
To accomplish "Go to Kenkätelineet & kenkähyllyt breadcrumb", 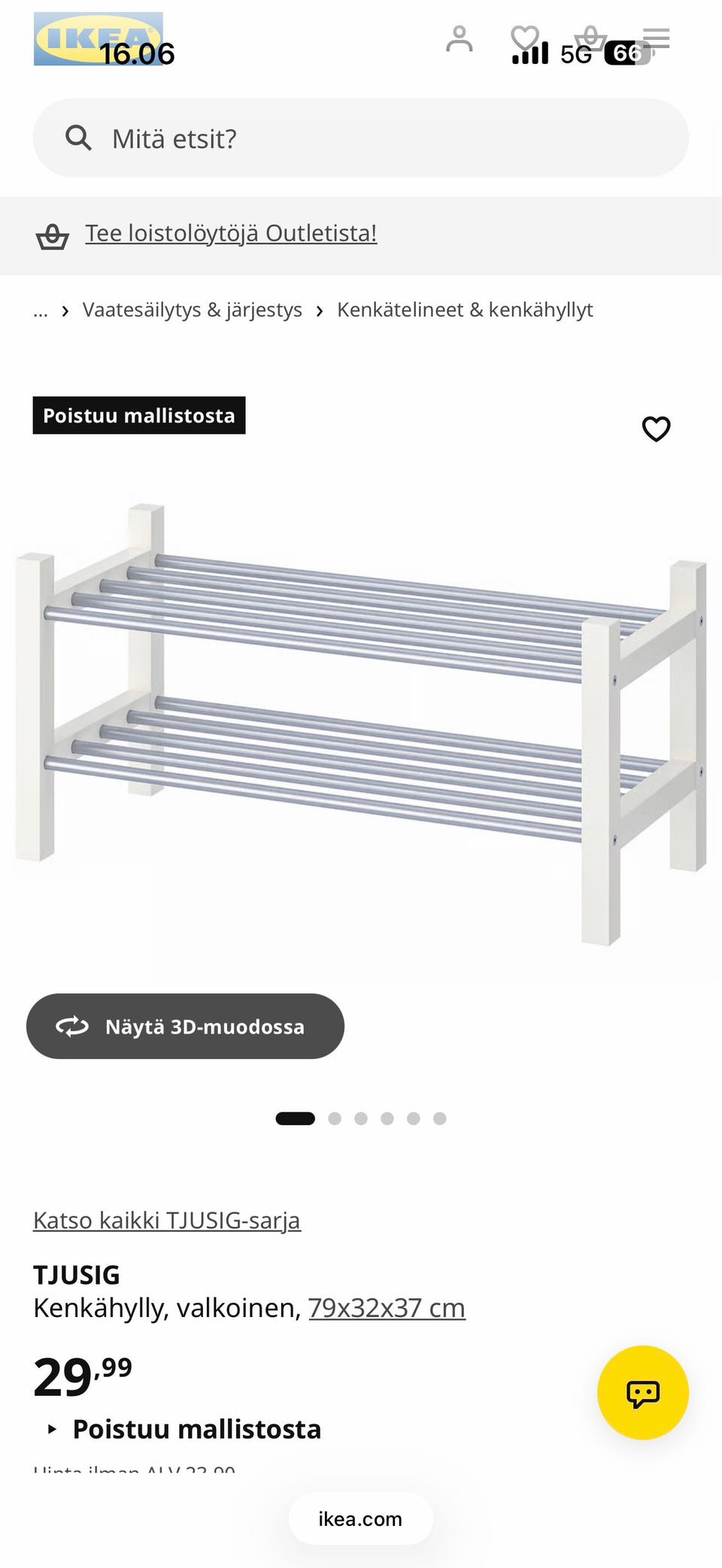I will click(465, 310).
